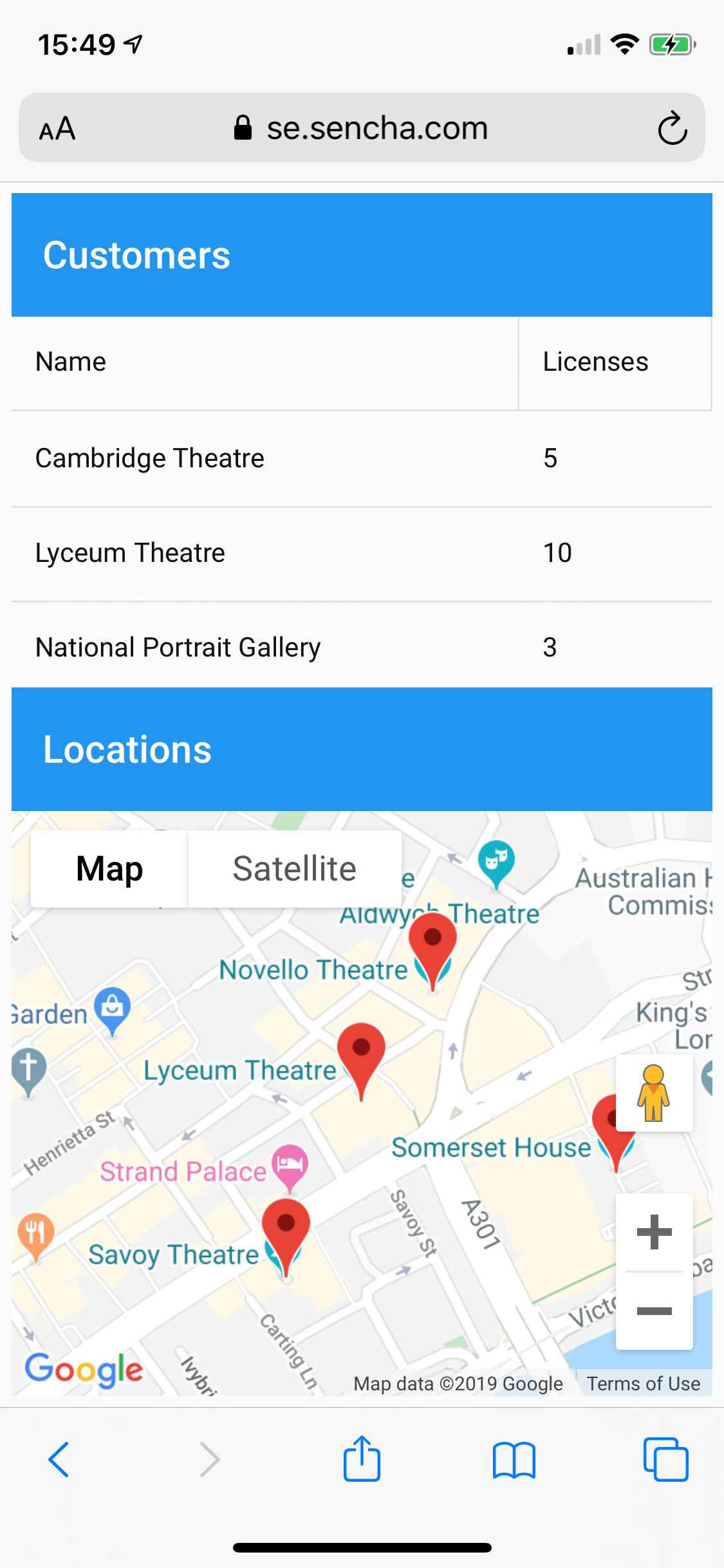Sort by the Name column header
This screenshot has width=724, height=1568.
pos(265,362)
